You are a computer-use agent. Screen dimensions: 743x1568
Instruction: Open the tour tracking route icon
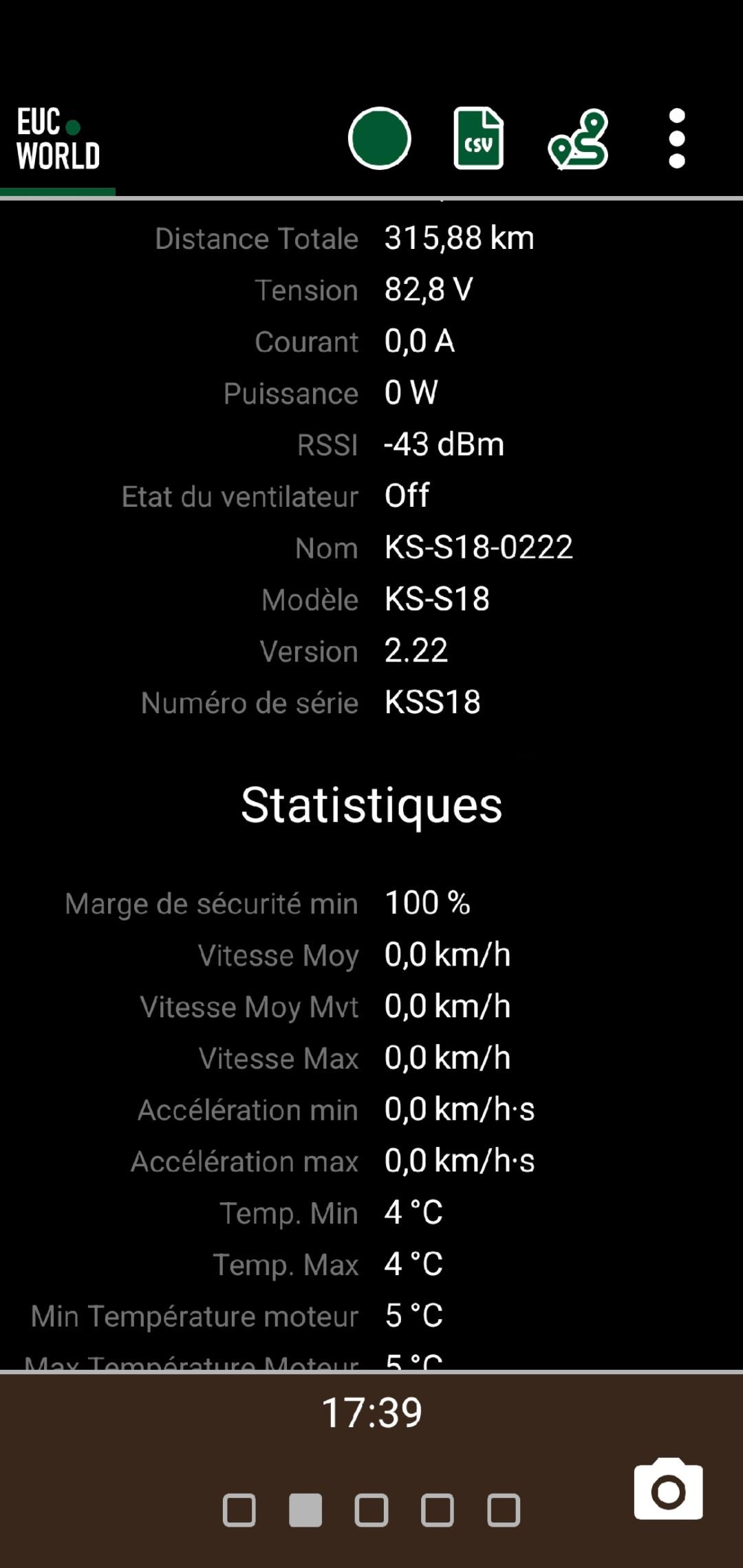tap(578, 139)
